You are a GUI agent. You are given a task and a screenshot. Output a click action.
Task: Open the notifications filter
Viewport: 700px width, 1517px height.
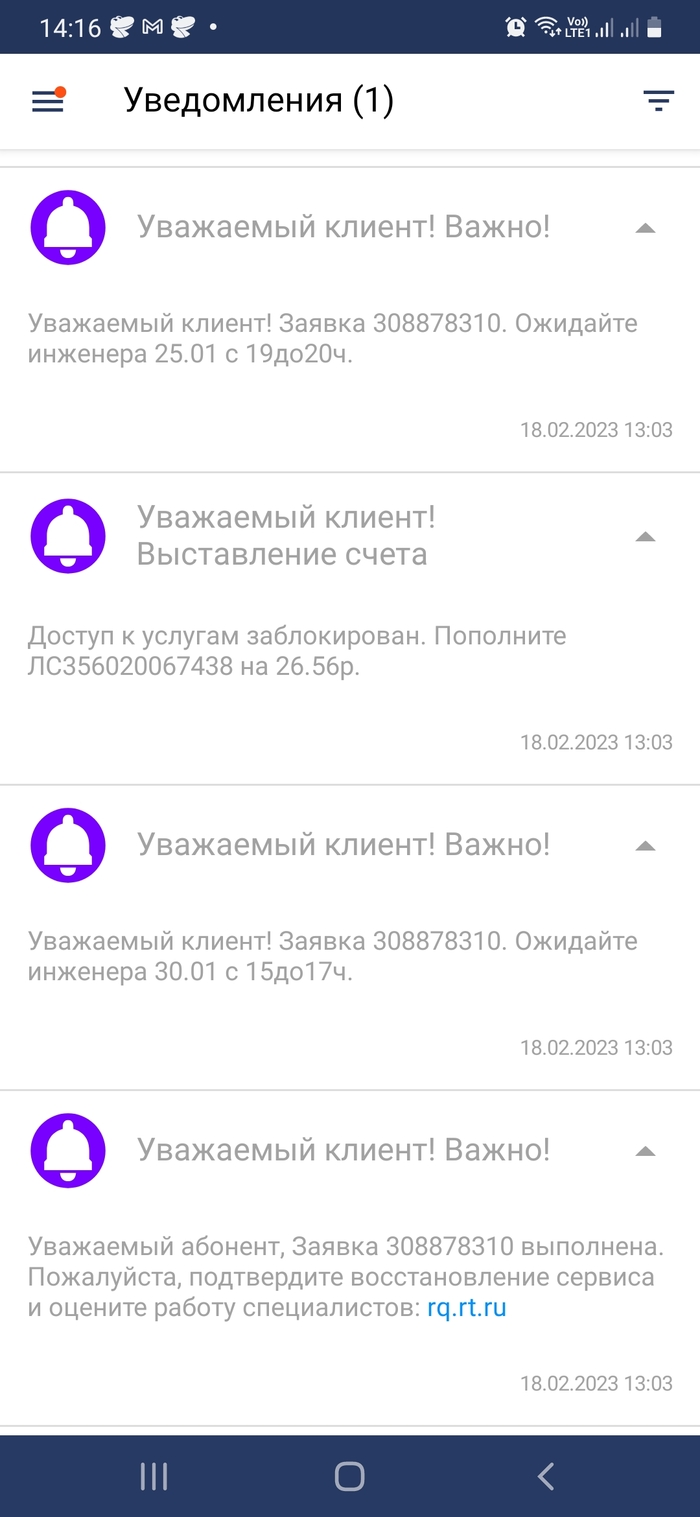657,101
